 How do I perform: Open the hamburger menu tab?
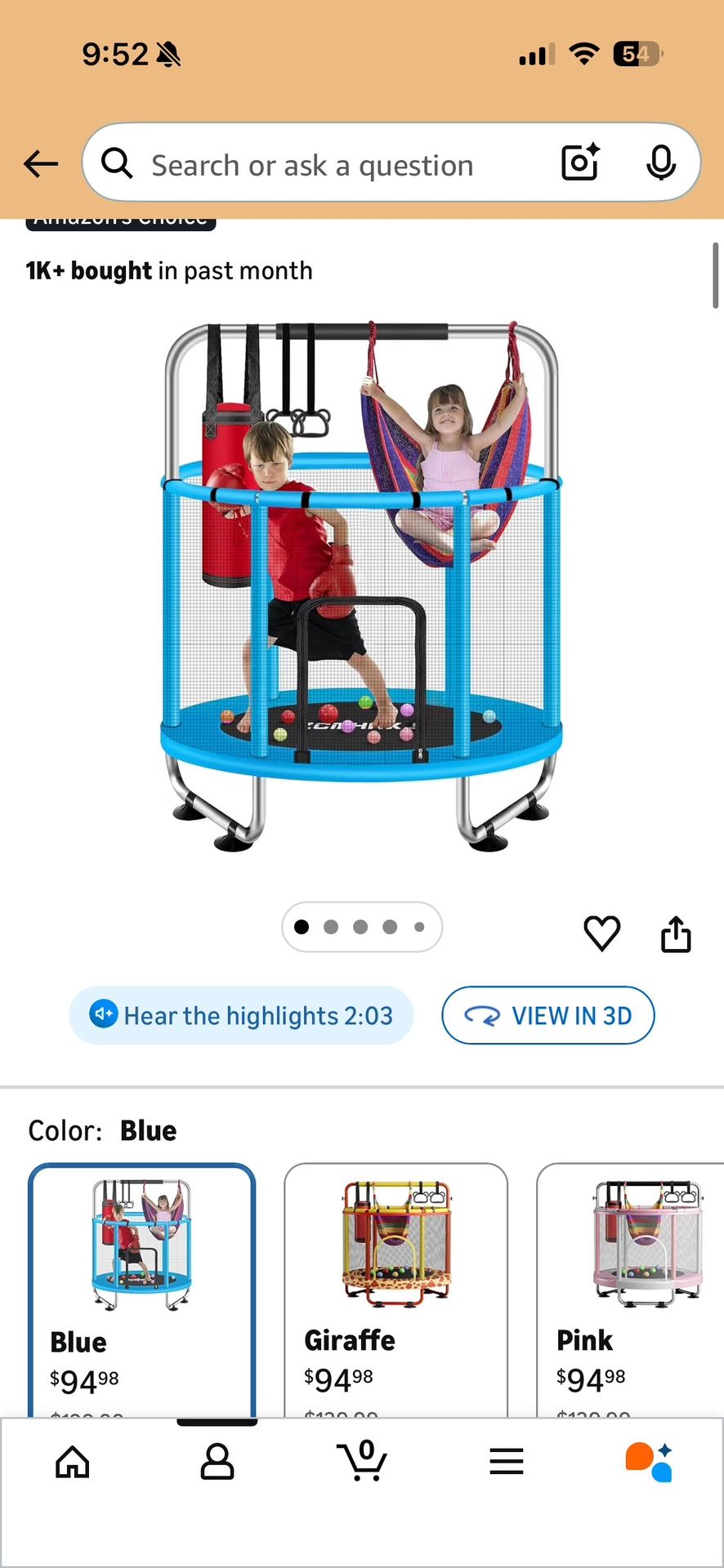(507, 1462)
